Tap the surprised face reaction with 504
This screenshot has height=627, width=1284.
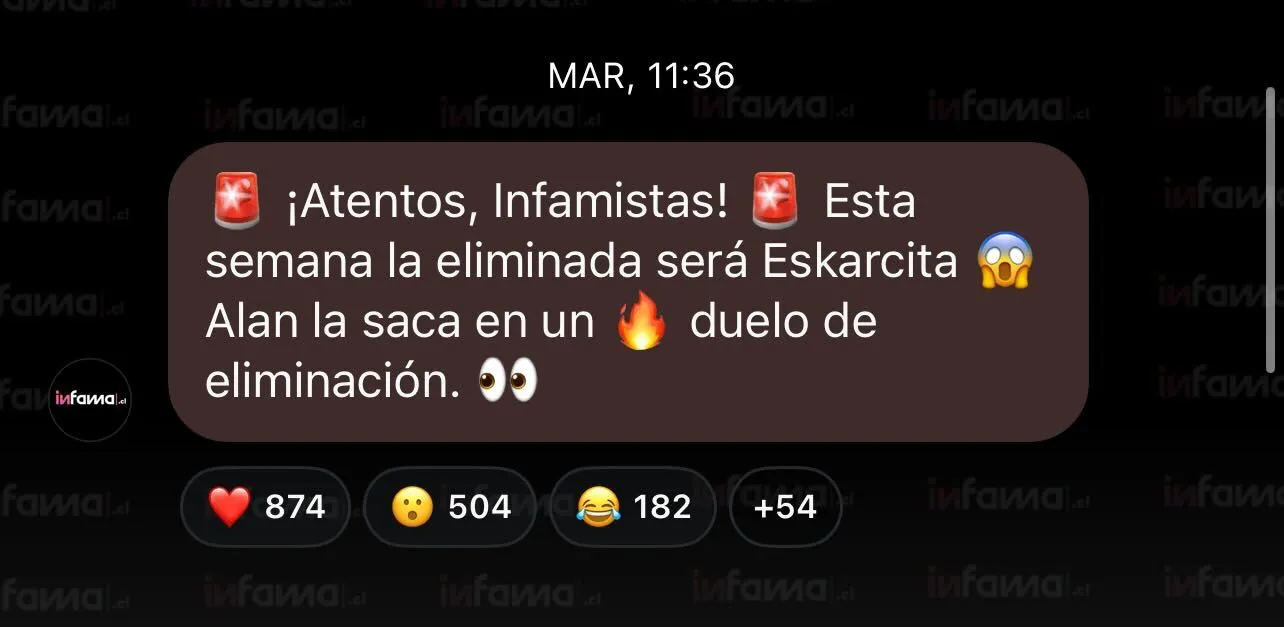click(449, 507)
